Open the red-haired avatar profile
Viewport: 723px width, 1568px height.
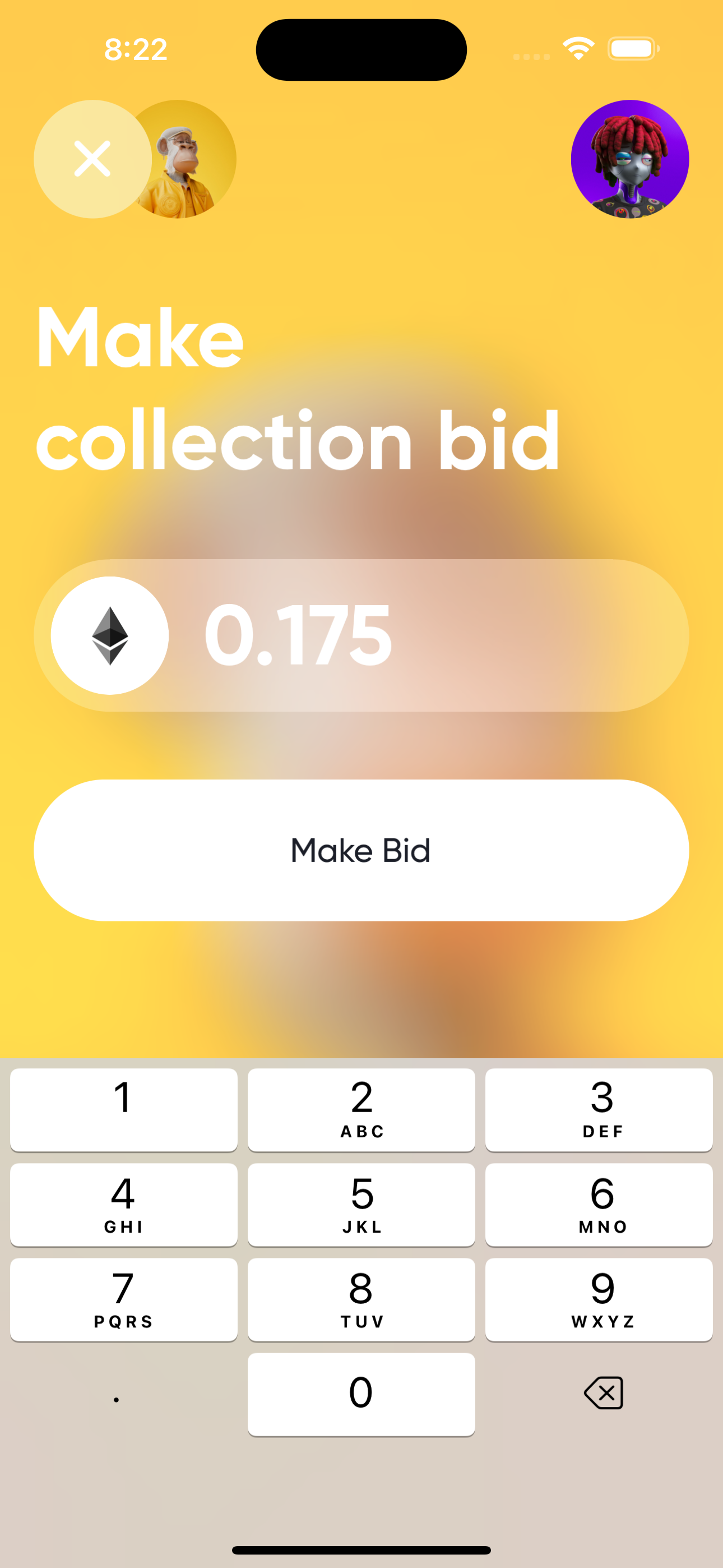click(x=630, y=159)
